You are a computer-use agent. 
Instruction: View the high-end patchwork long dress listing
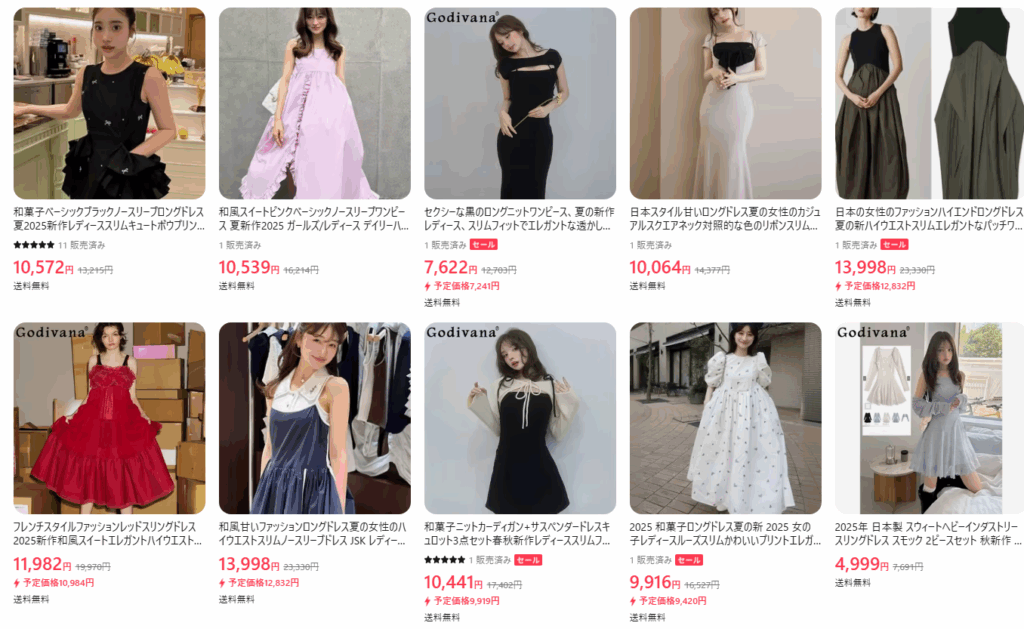pyautogui.click(x=929, y=103)
